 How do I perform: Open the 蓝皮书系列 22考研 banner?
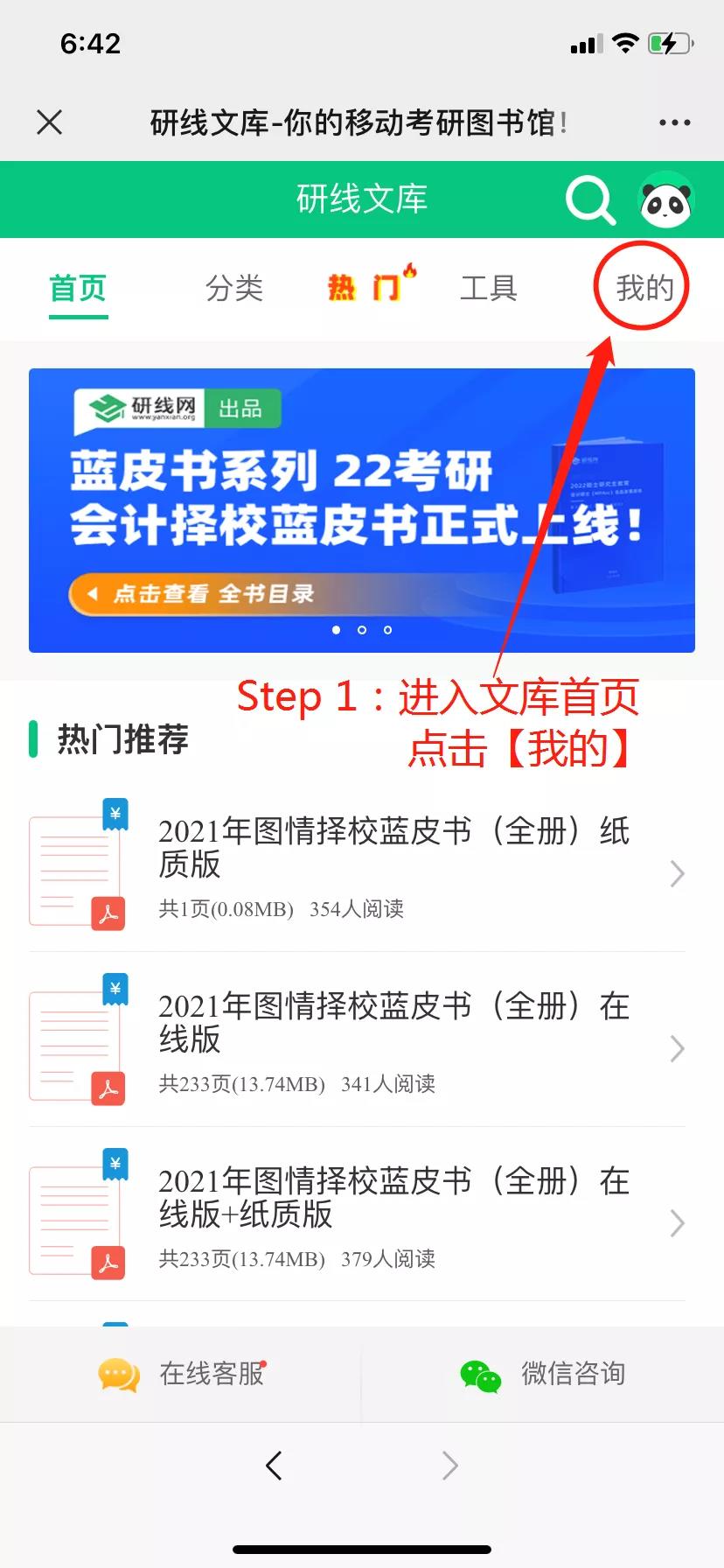(x=361, y=510)
